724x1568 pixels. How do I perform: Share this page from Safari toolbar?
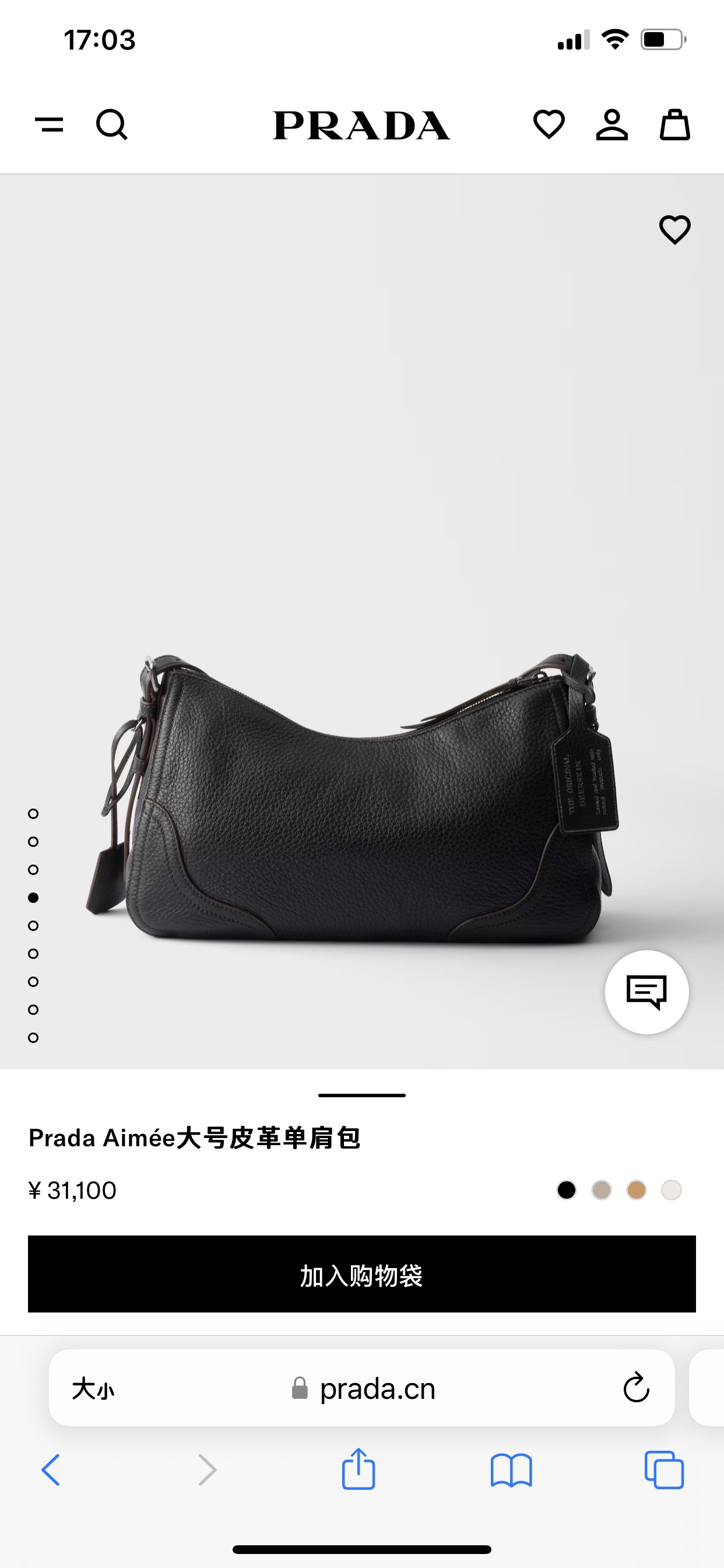359,1469
